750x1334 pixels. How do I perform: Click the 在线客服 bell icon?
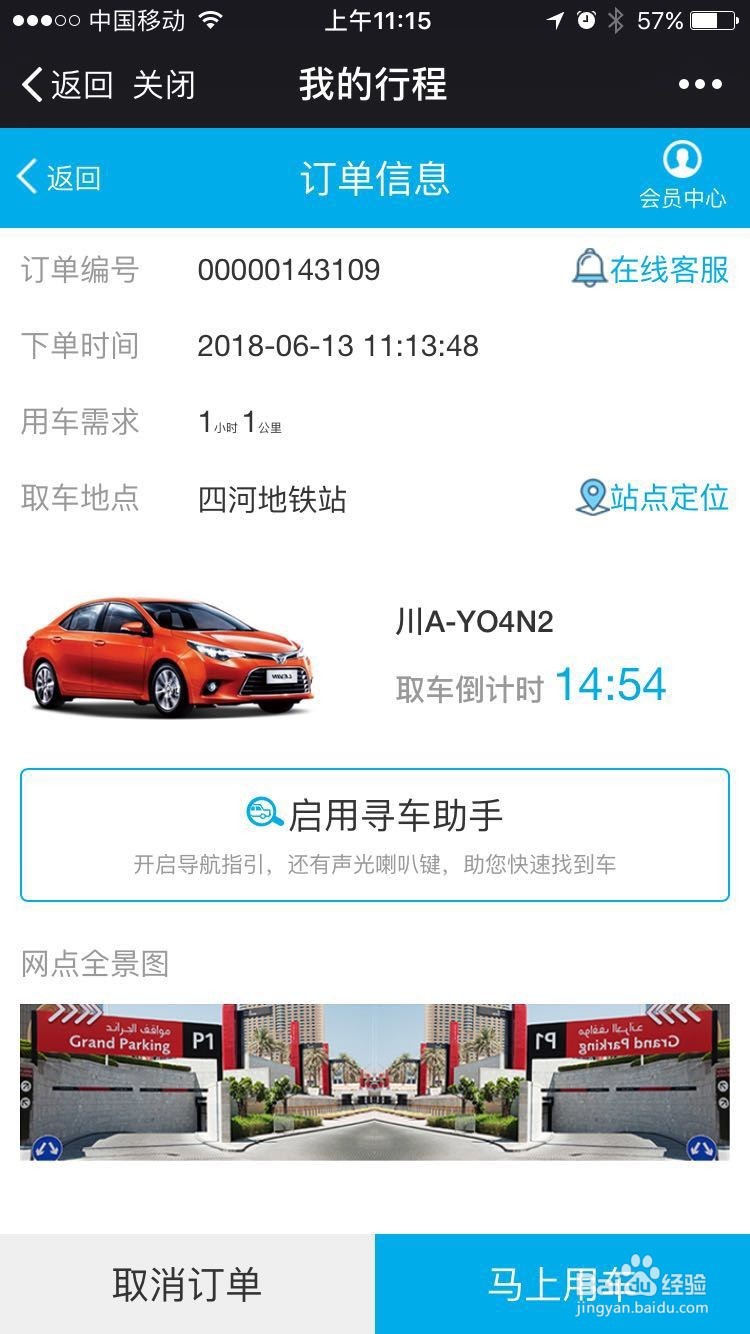tap(590, 267)
